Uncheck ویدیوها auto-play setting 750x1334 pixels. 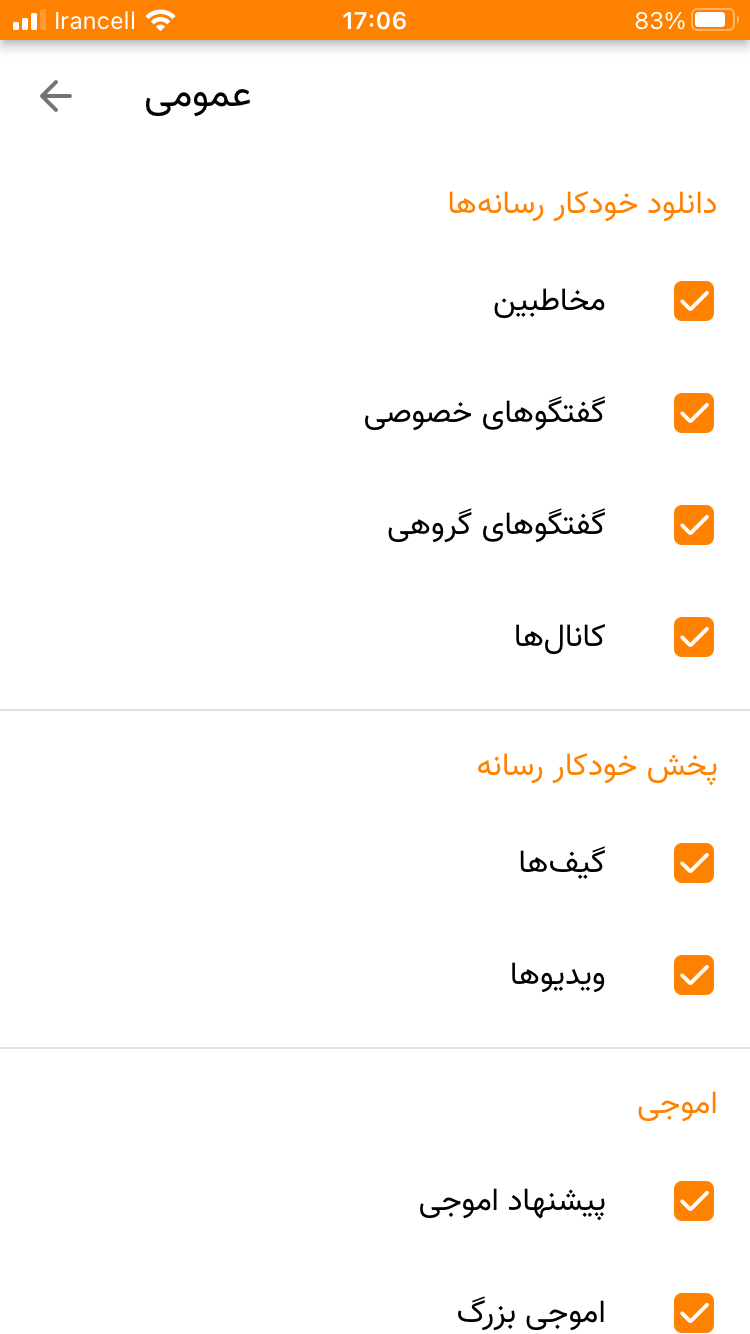[693, 975]
